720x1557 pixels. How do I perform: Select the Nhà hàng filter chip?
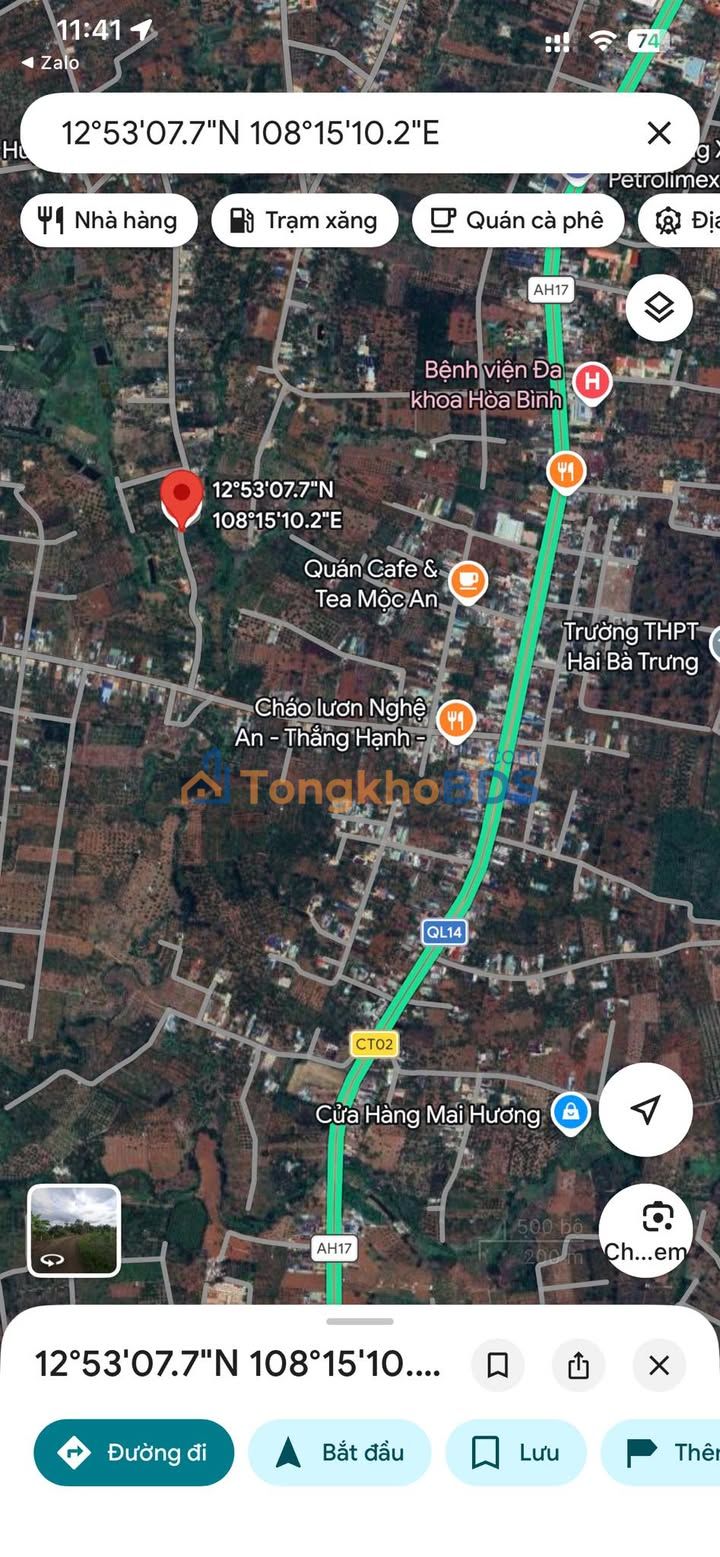pos(107,221)
